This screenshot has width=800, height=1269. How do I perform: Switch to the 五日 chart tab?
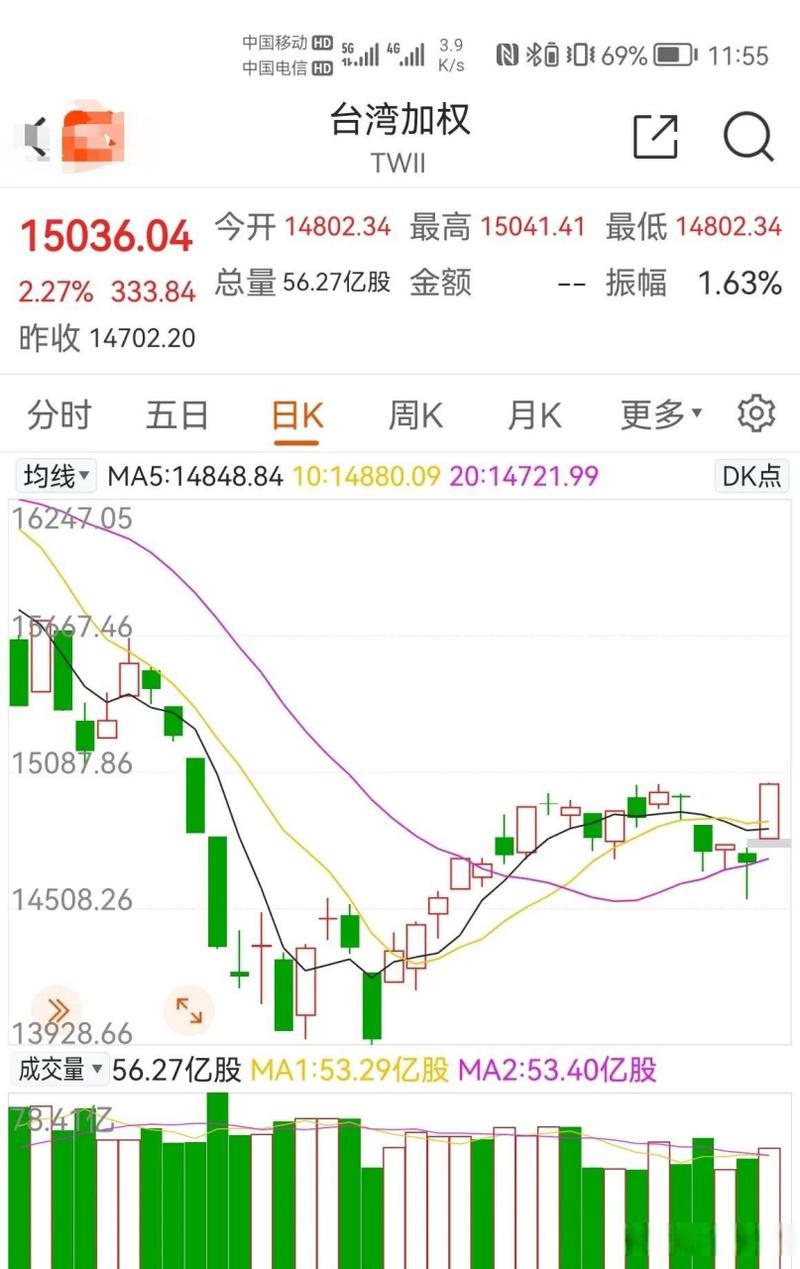point(177,415)
